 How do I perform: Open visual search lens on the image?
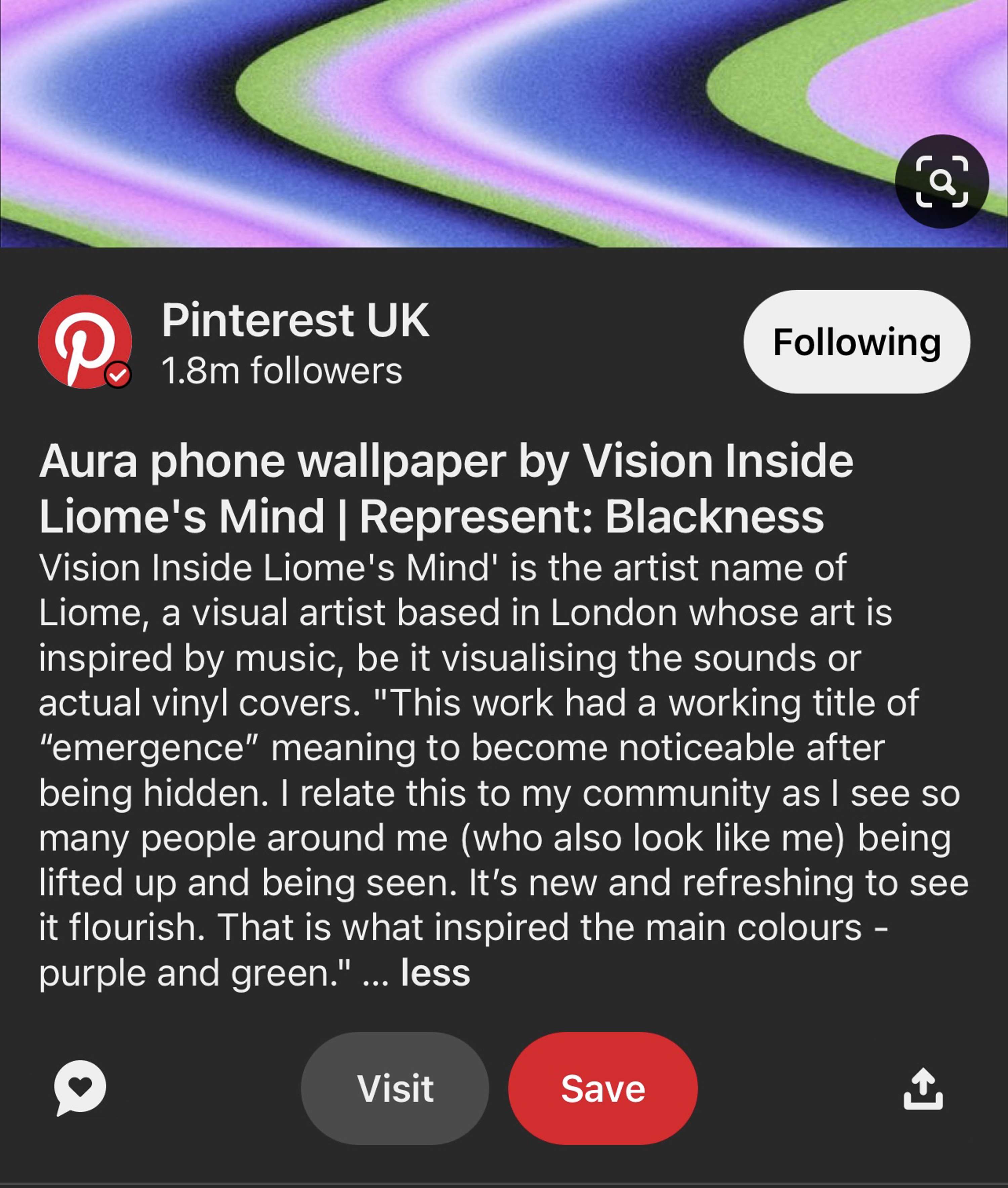(x=941, y=181)
